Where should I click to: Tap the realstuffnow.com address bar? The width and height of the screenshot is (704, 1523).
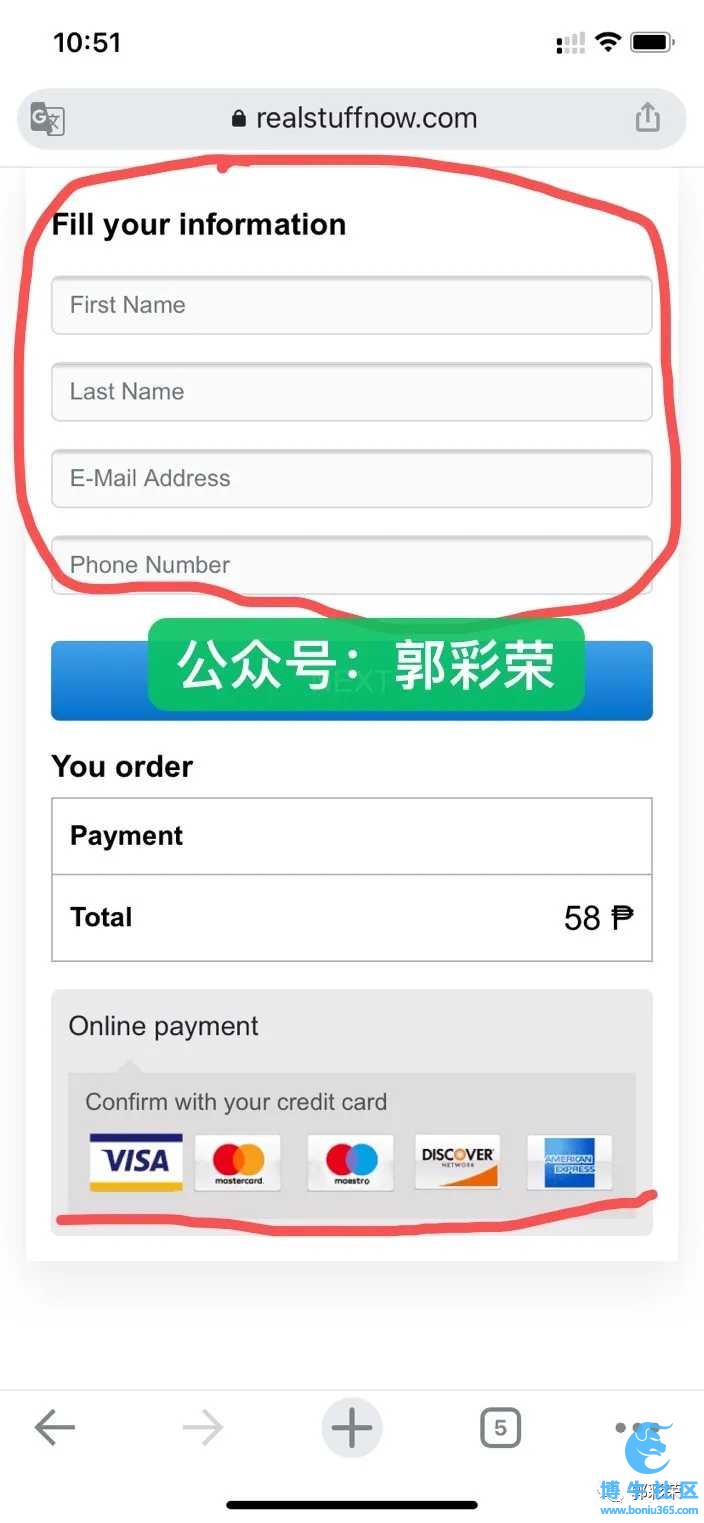click(x=354, y=118)
